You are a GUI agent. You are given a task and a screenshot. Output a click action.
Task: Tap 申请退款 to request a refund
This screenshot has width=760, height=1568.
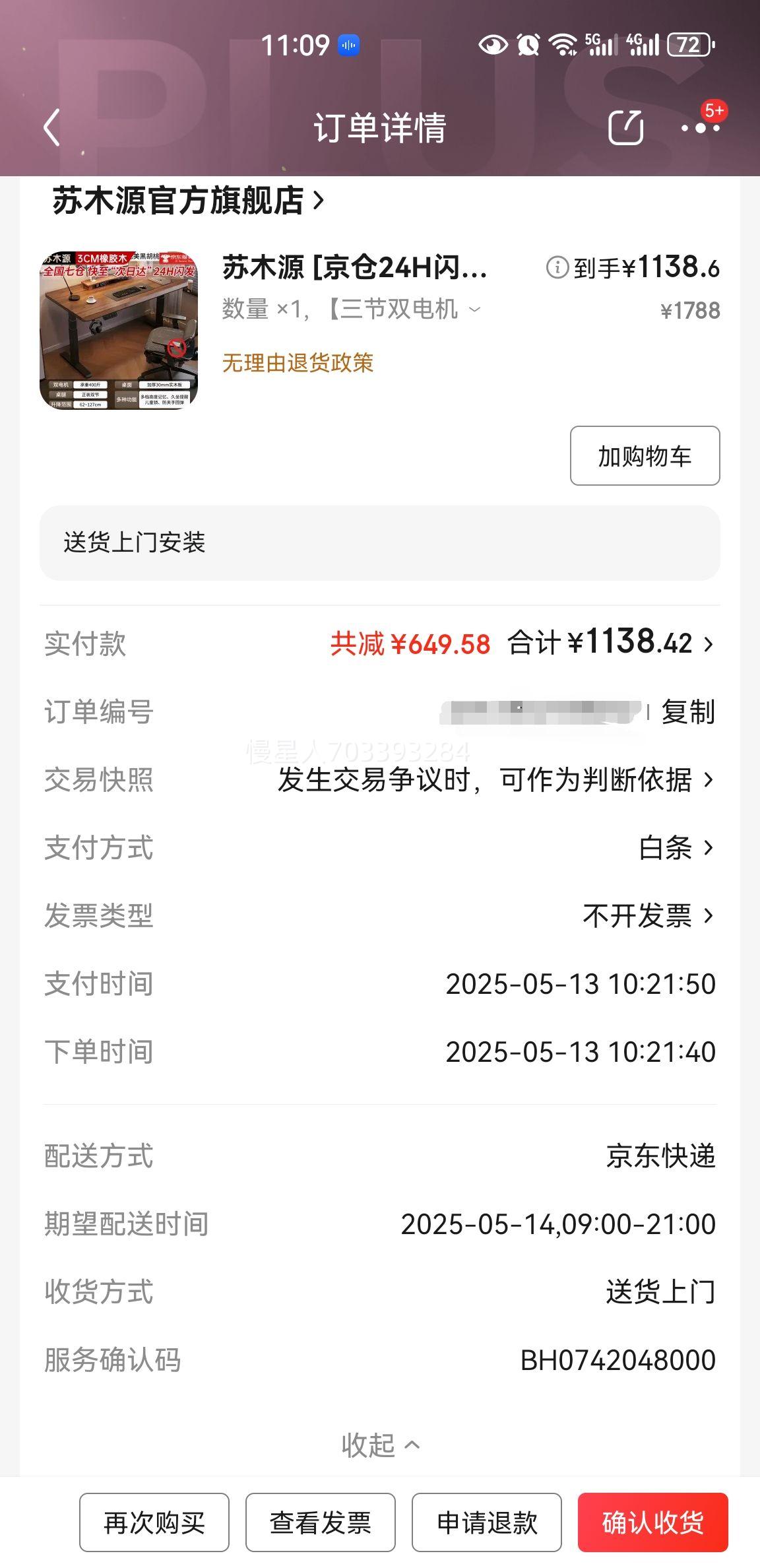point(487,1522)
